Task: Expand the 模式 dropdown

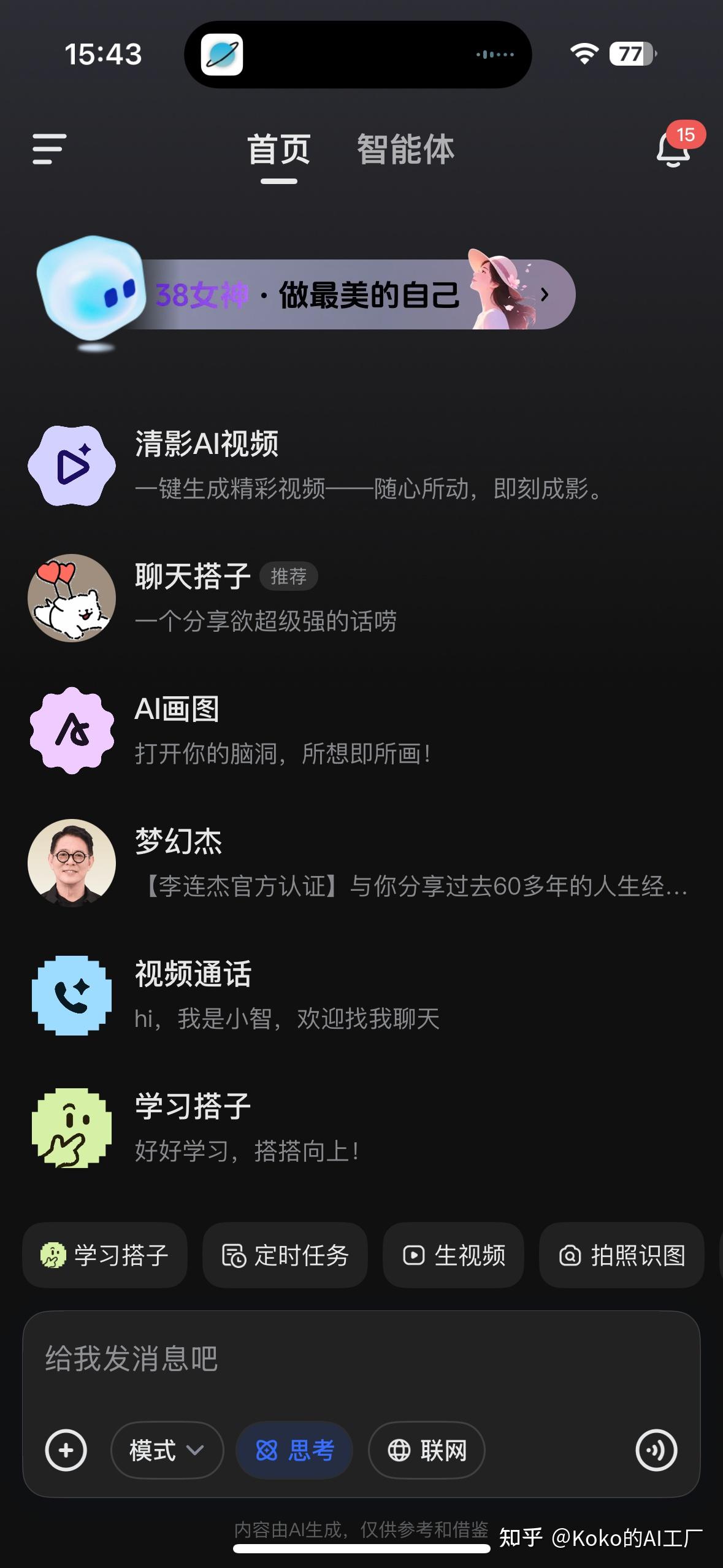Action: [x=167, y=1450]
